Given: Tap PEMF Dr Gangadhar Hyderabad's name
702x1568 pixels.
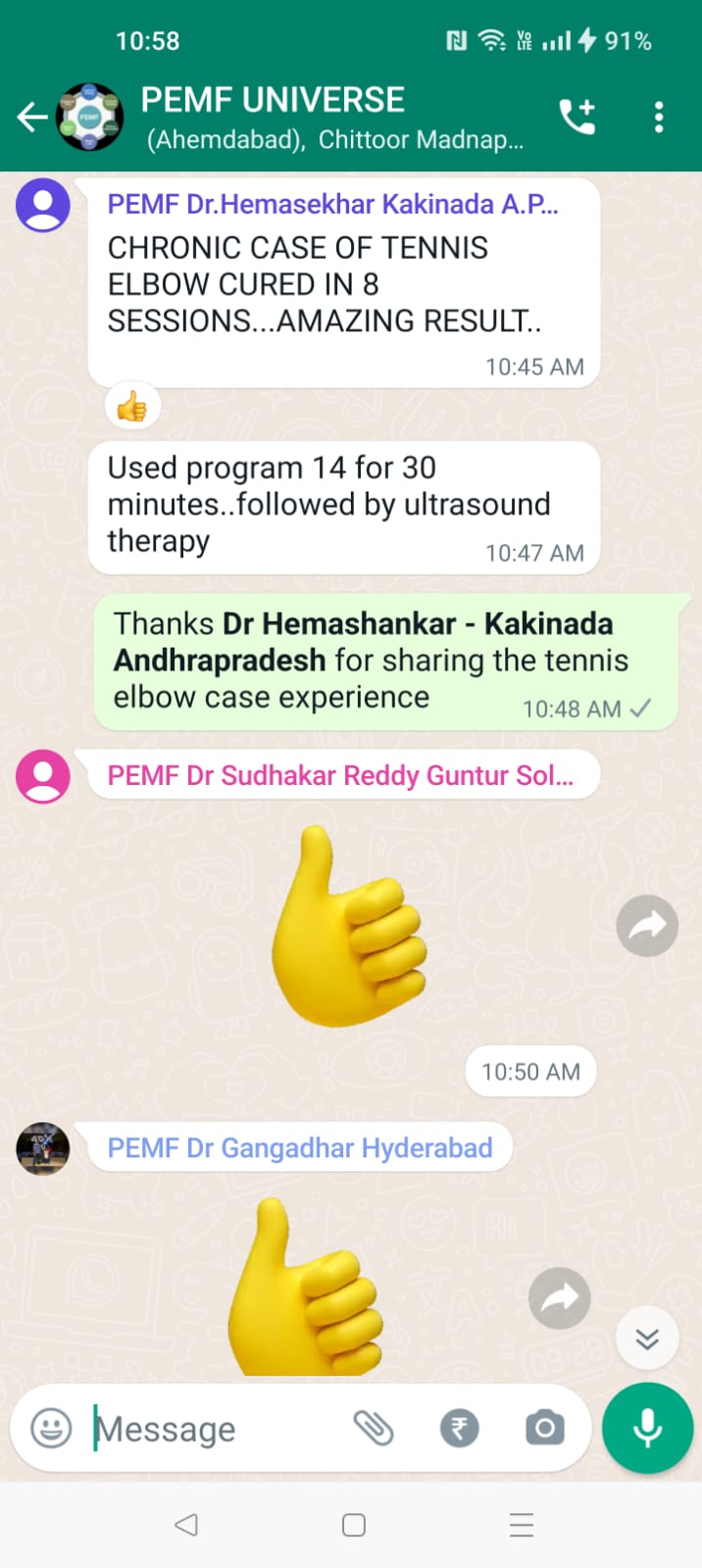Looking at the screenshot, I should pos(300,1148).
